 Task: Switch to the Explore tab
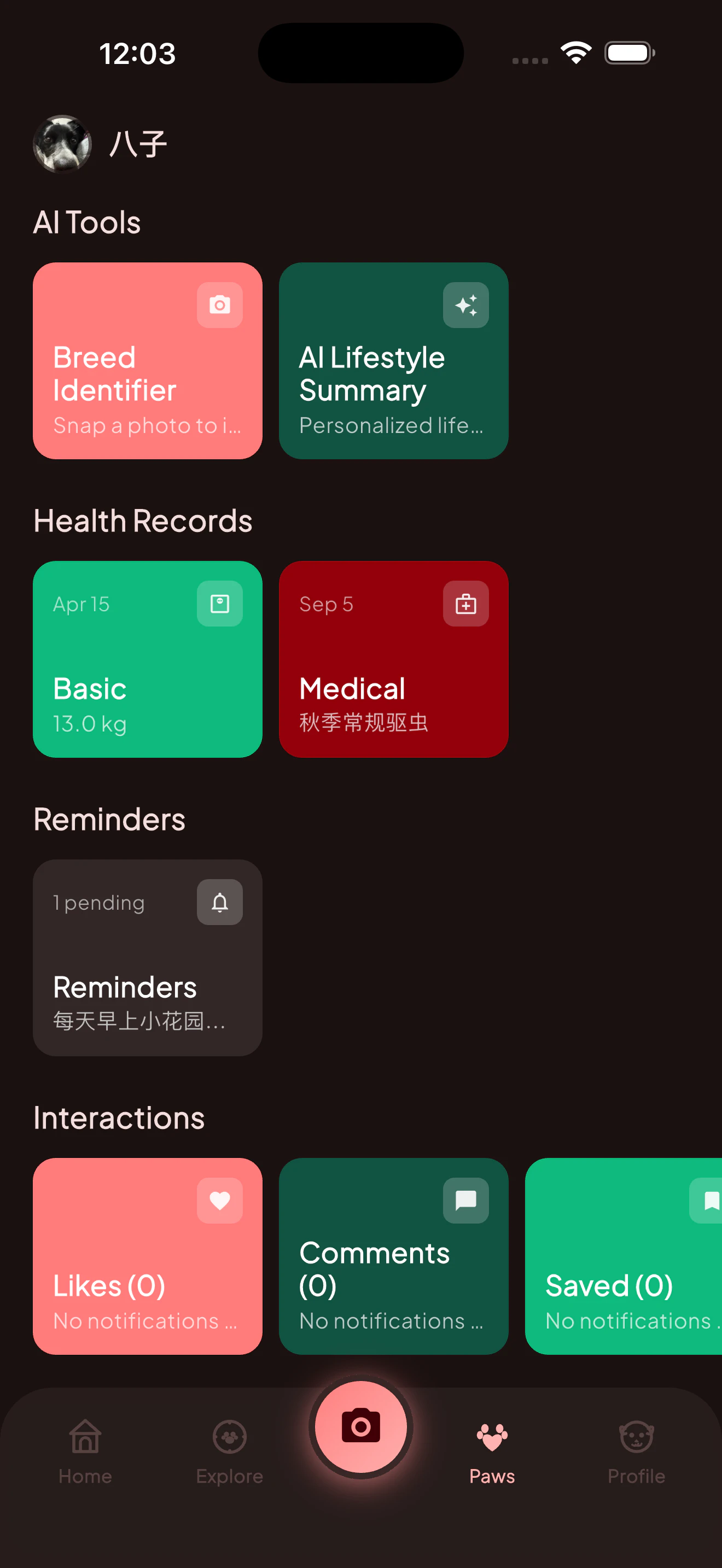pos(230,1452)
